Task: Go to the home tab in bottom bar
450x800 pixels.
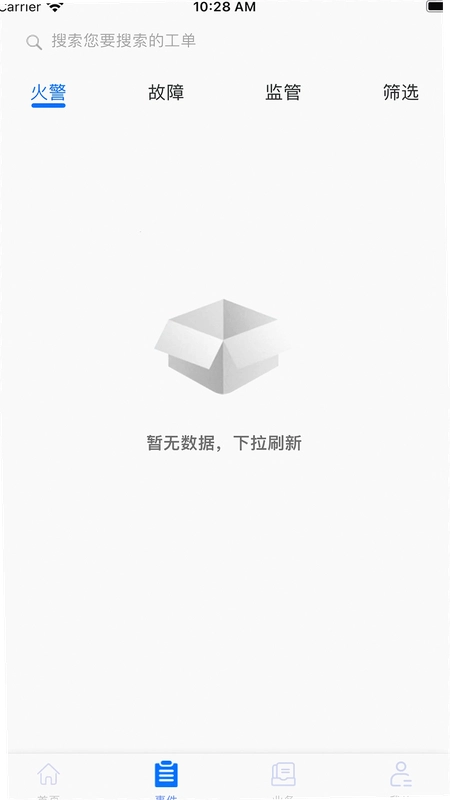Action: coord(48,778)
